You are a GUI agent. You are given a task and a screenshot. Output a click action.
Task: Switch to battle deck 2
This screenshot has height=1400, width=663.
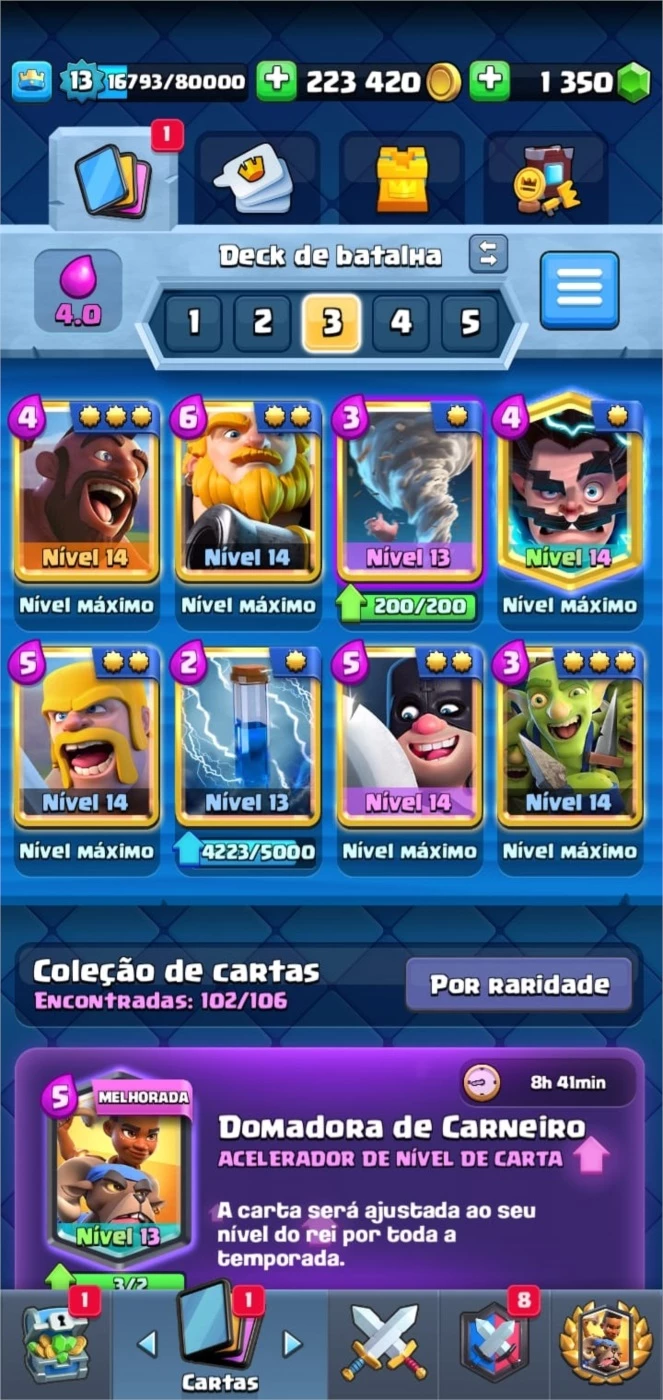(x=262, y=322)
